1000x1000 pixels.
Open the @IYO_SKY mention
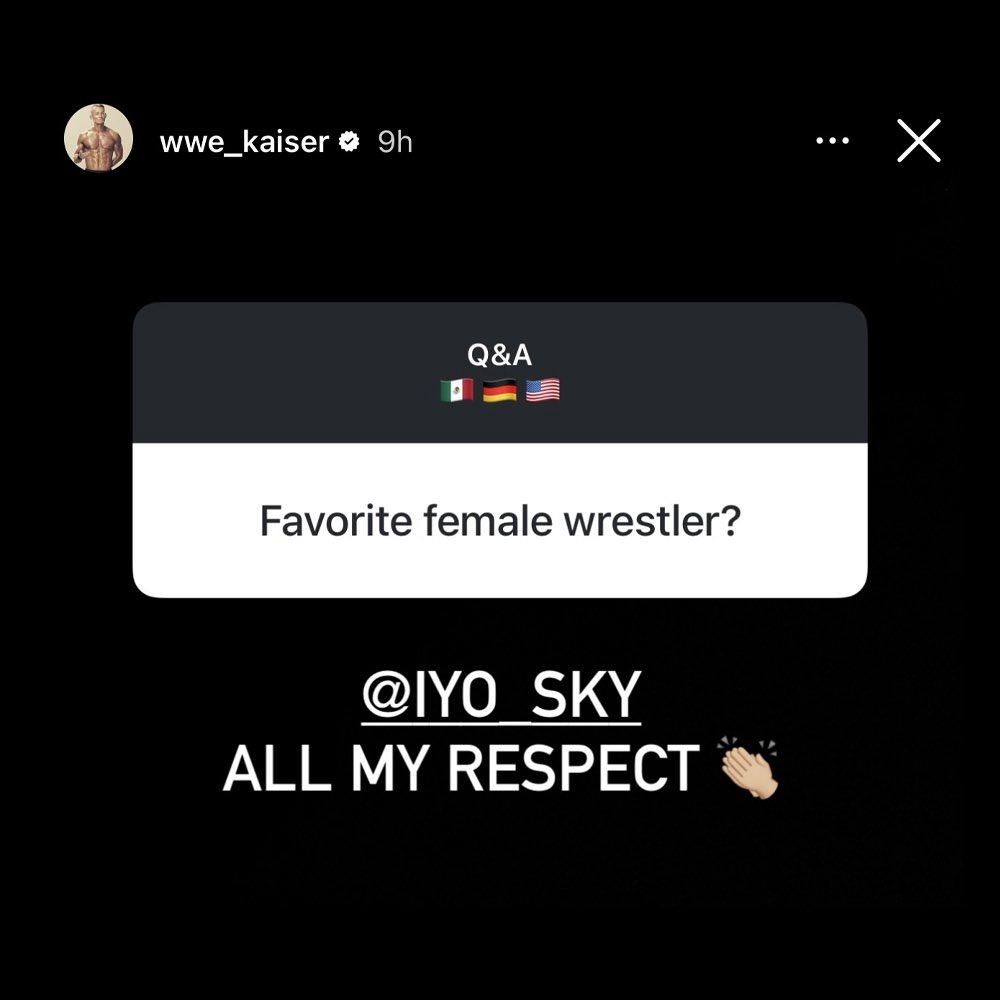click(500, 697)
